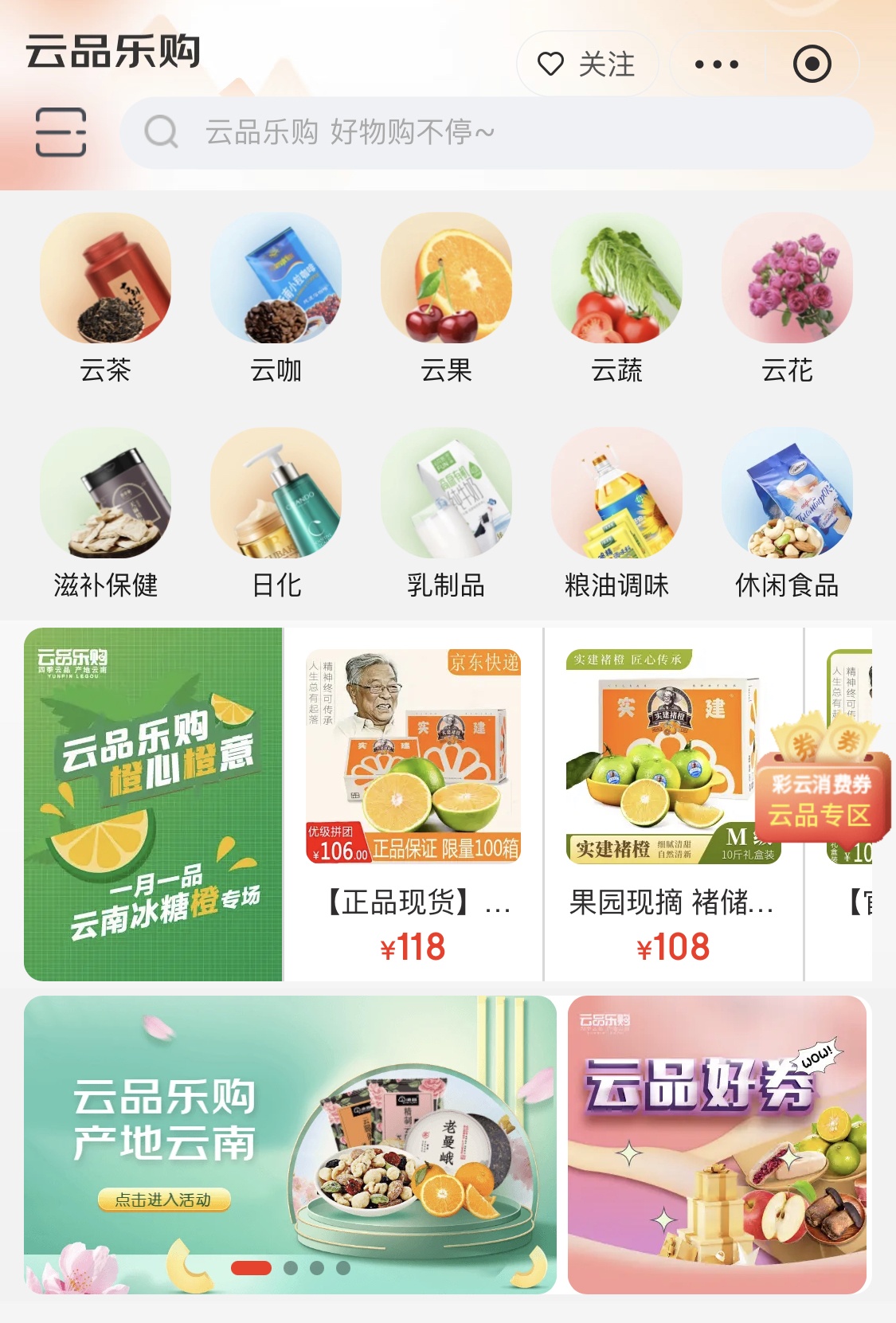Viewport: 896px width, 1323px height.
Task: Go to 滋补保健 category
Action: (105, 515)
